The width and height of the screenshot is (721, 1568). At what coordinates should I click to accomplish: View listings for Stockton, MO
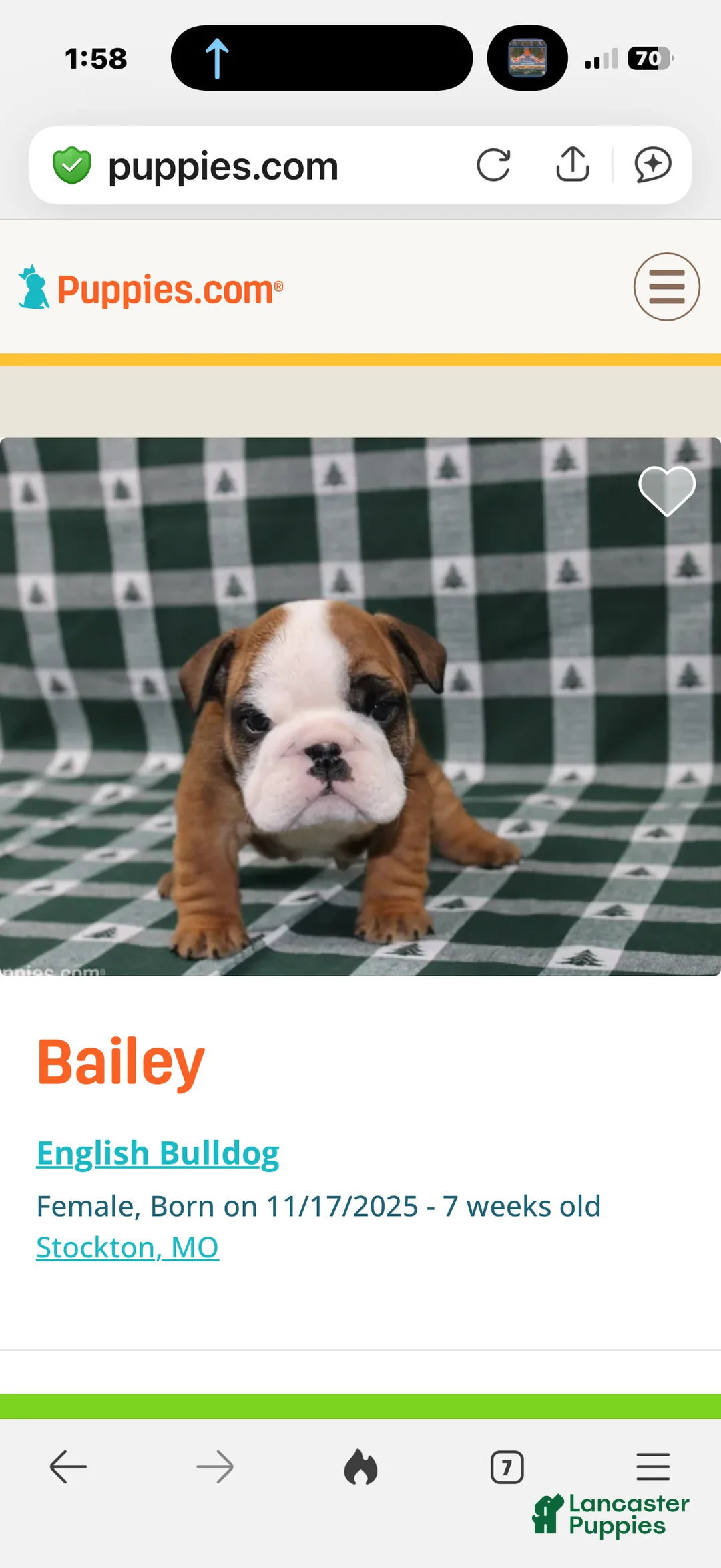[127, 1246]
